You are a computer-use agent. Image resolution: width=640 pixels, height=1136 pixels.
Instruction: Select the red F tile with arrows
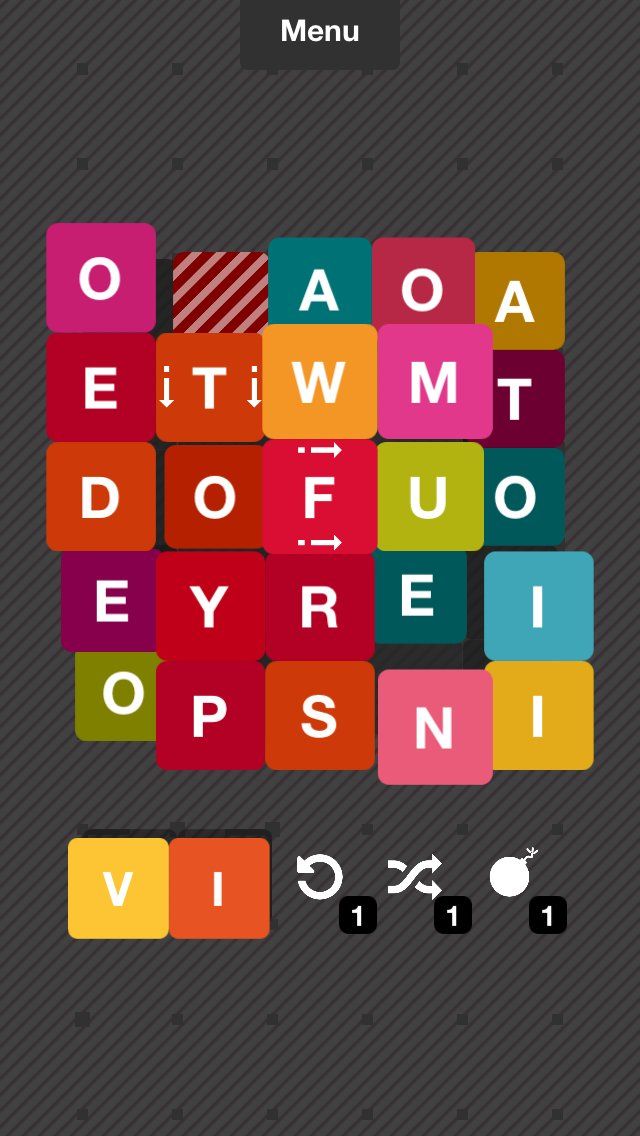click(319, 497)
